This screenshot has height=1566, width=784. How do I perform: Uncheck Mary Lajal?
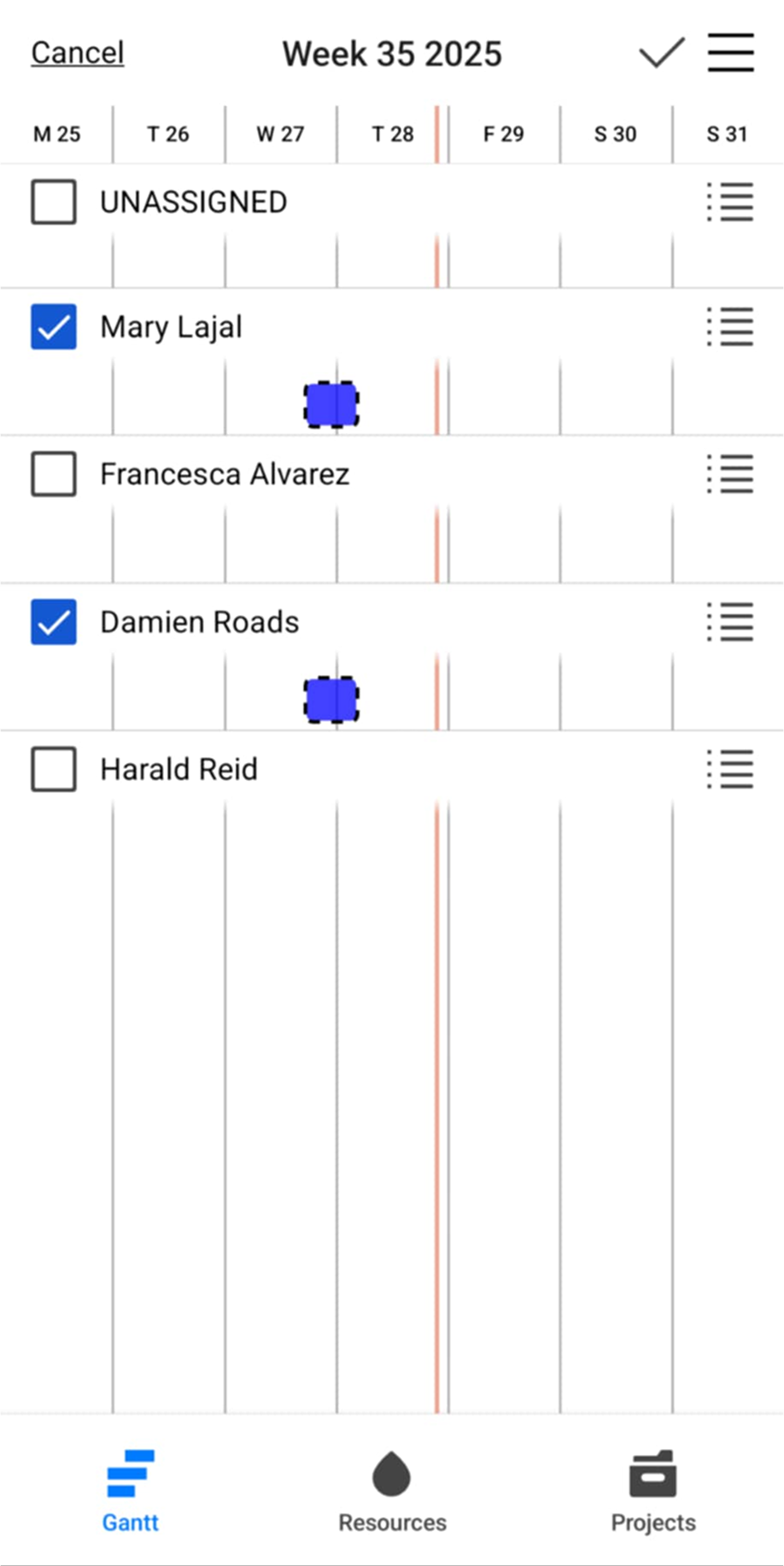point(53,327)
